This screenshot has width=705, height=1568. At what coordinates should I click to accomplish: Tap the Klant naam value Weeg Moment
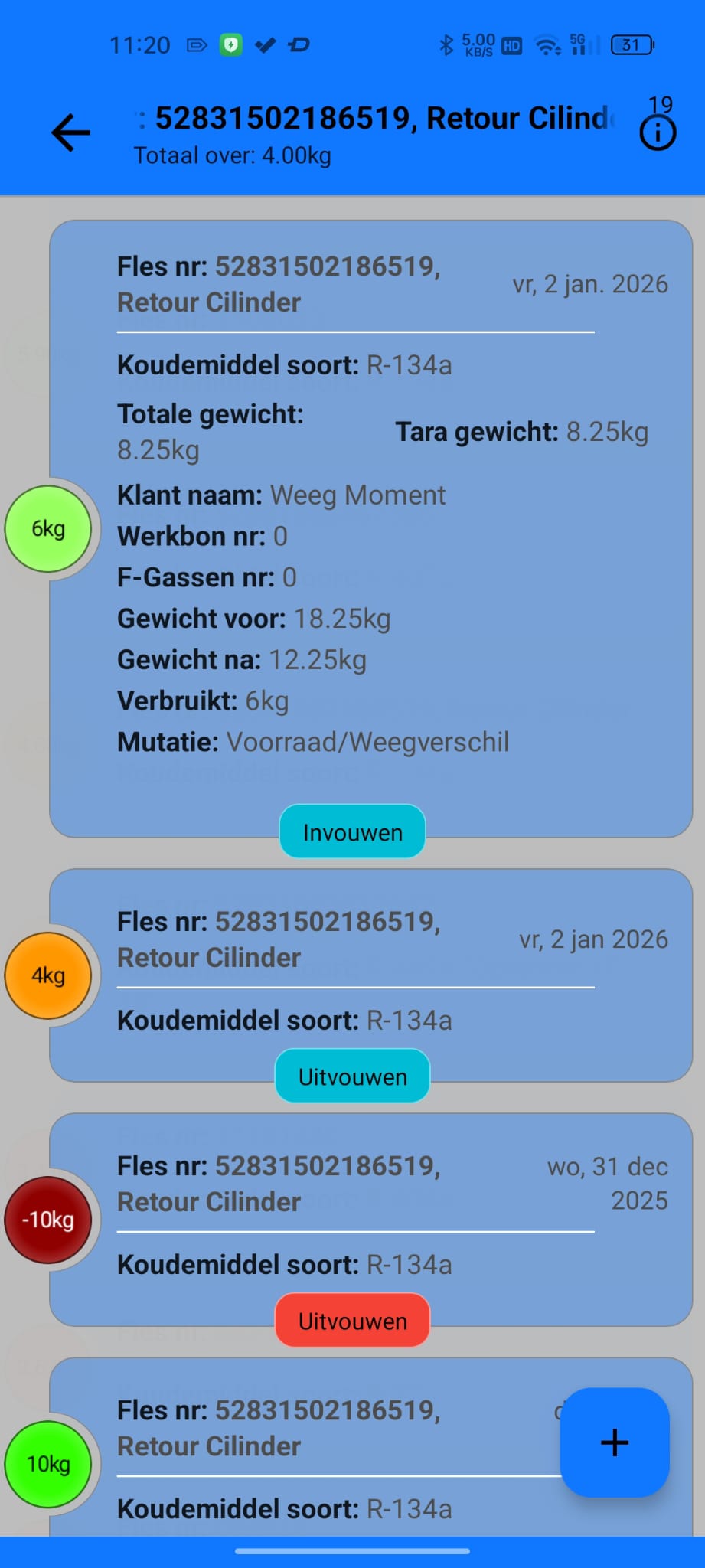point(357,495)
